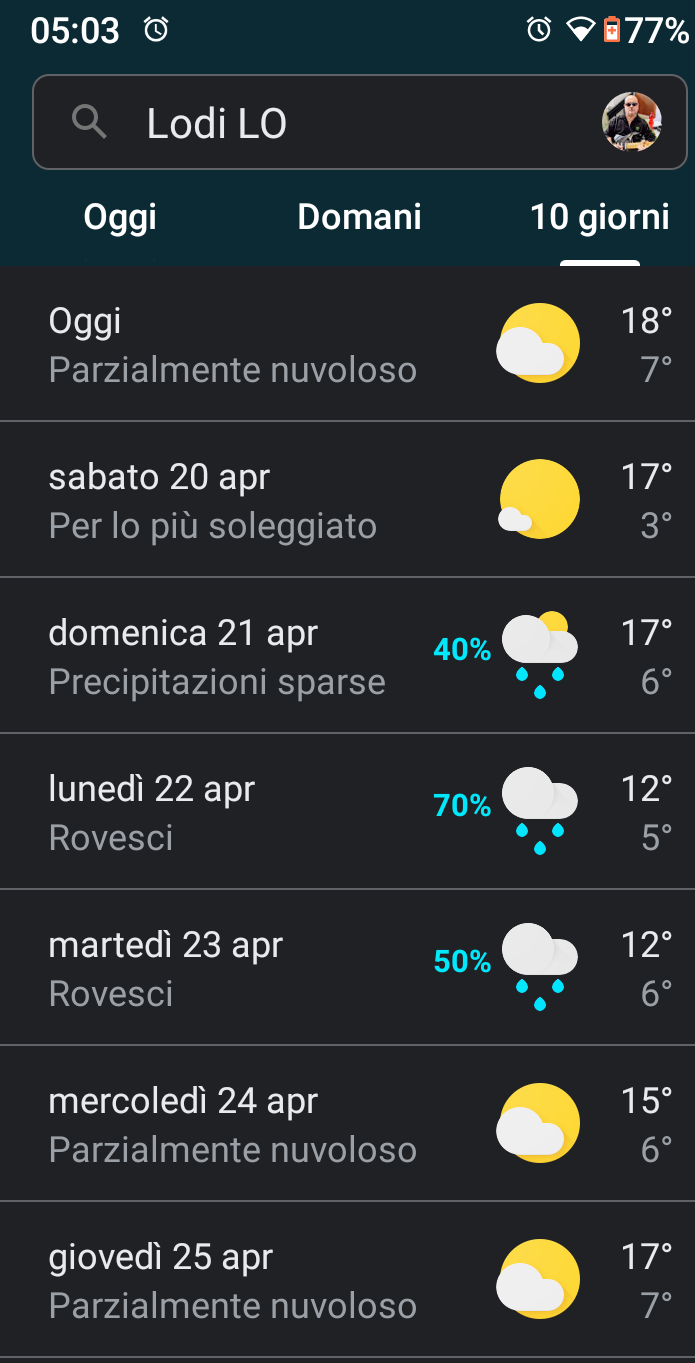View details for lunedì 22 apr
This screenshot has height=1363, width=695.
click(347, 812)
